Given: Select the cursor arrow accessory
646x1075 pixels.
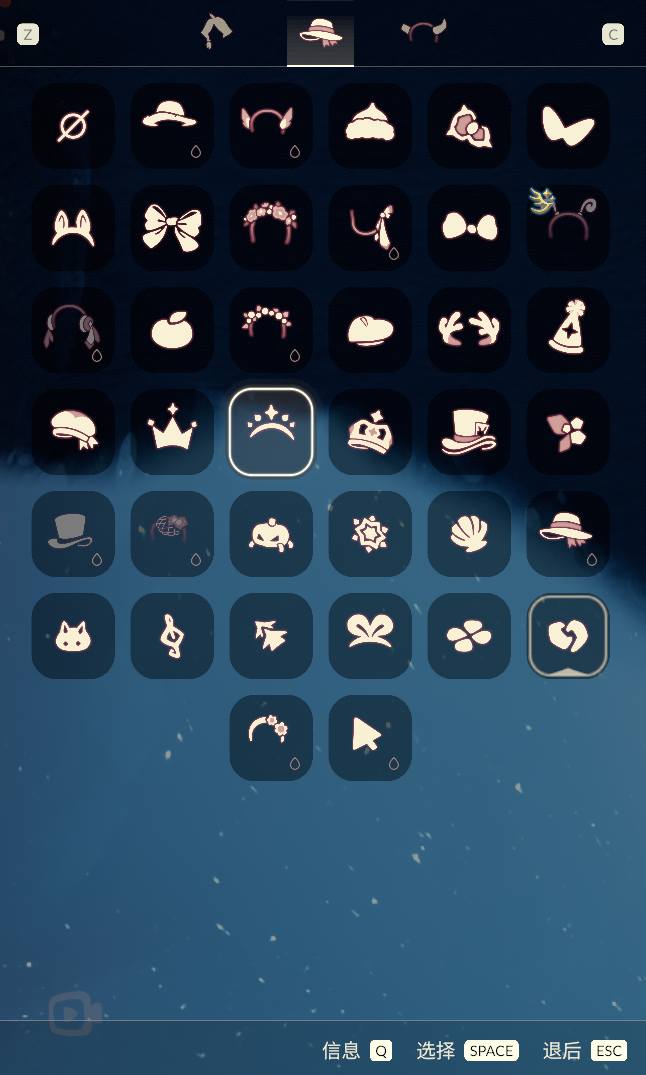Looking at the screenshot, I should (x=370, y=738).
